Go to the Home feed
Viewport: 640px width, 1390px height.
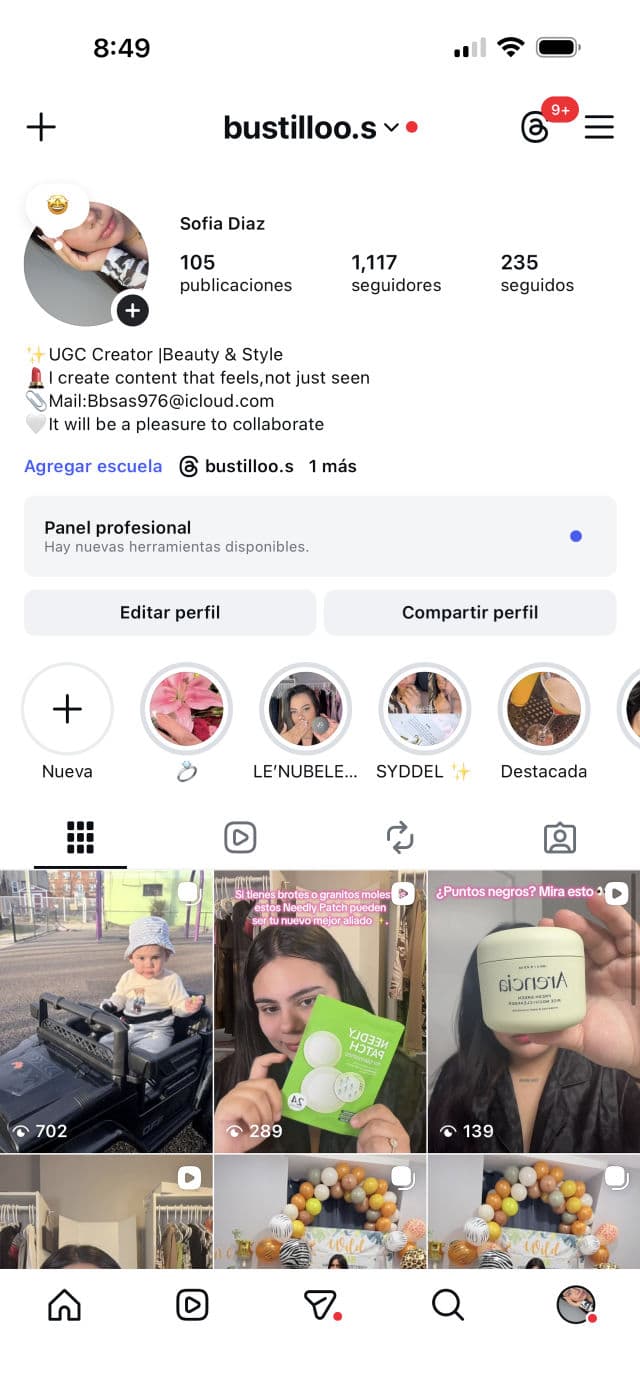(64, 1304)
